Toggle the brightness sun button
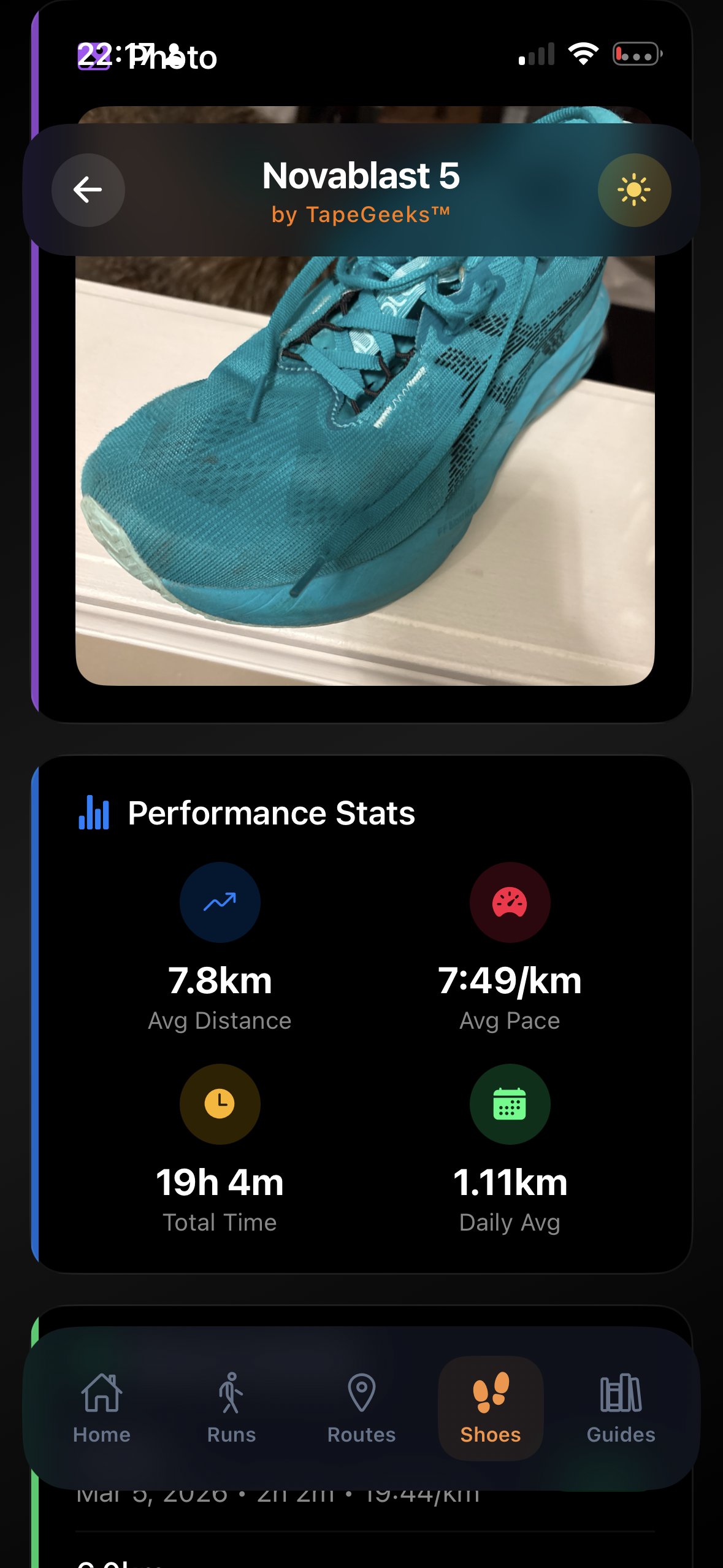Viewport: 723px width, 1568px height. 635,190
